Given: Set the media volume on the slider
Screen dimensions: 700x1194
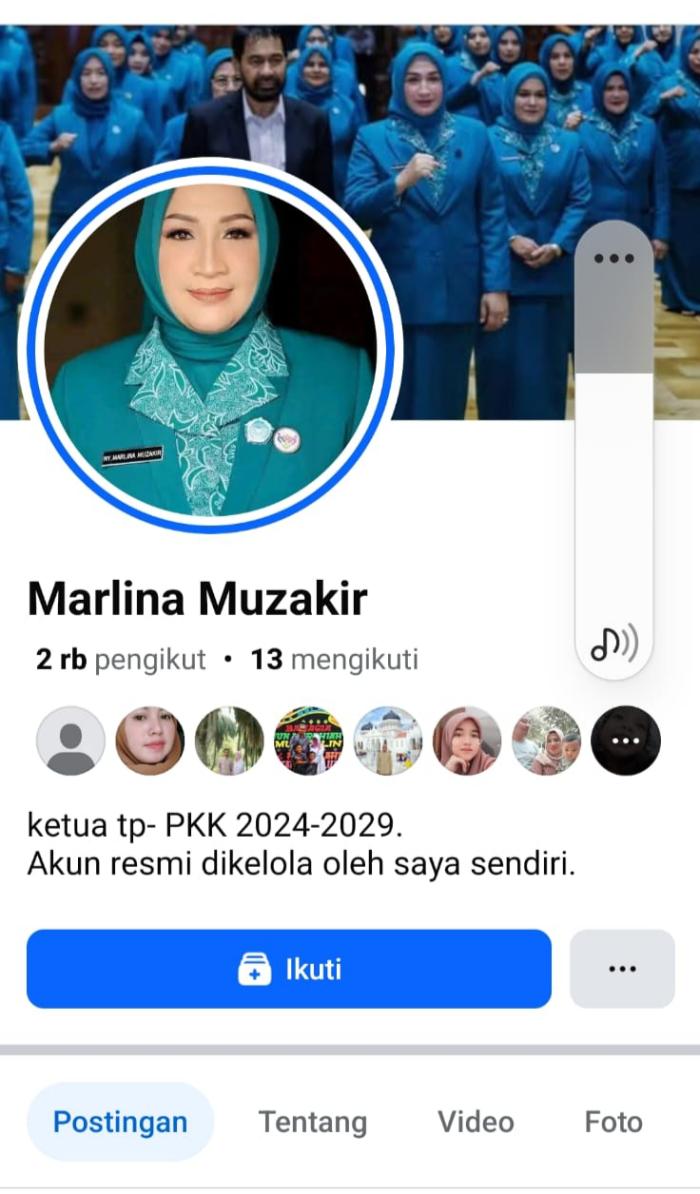Looking at the screenshot, I should 614,450.
